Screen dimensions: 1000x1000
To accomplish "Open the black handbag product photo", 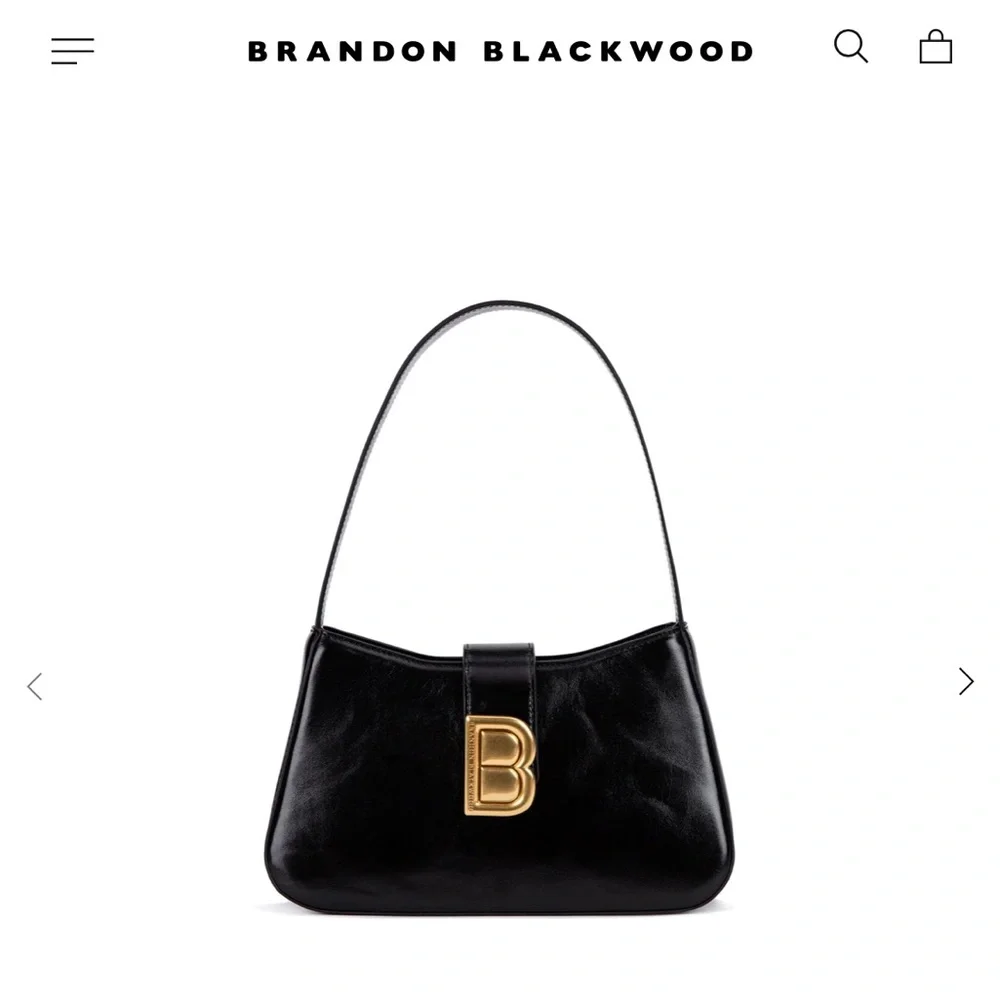I will click(x=499, y=607).
